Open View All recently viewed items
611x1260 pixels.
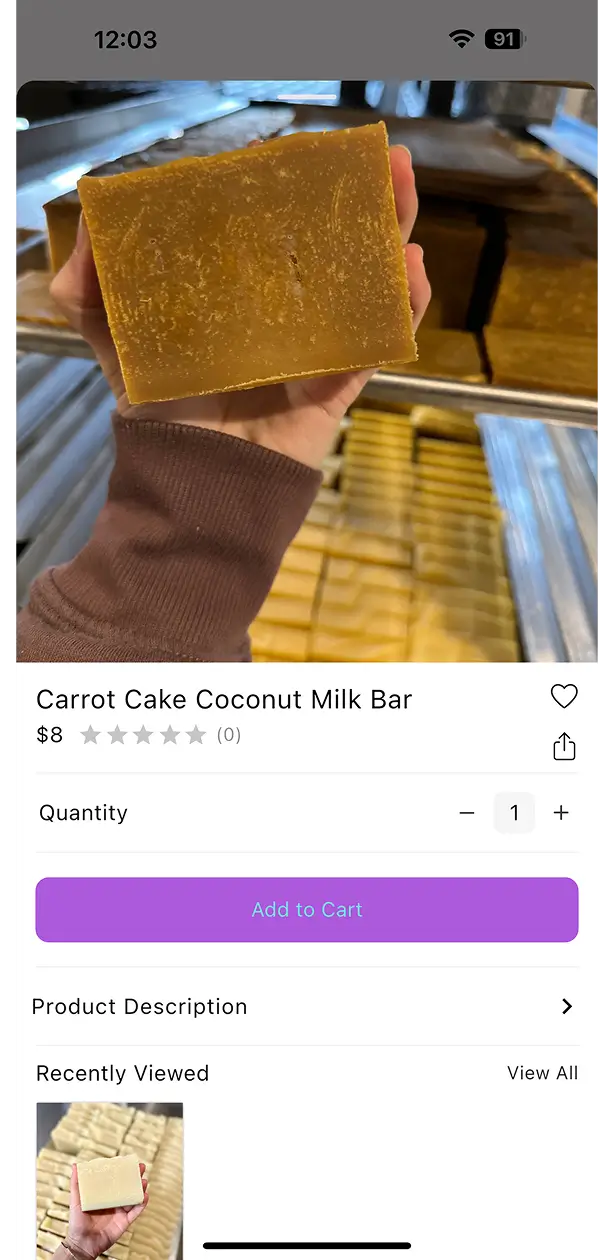542,1073
